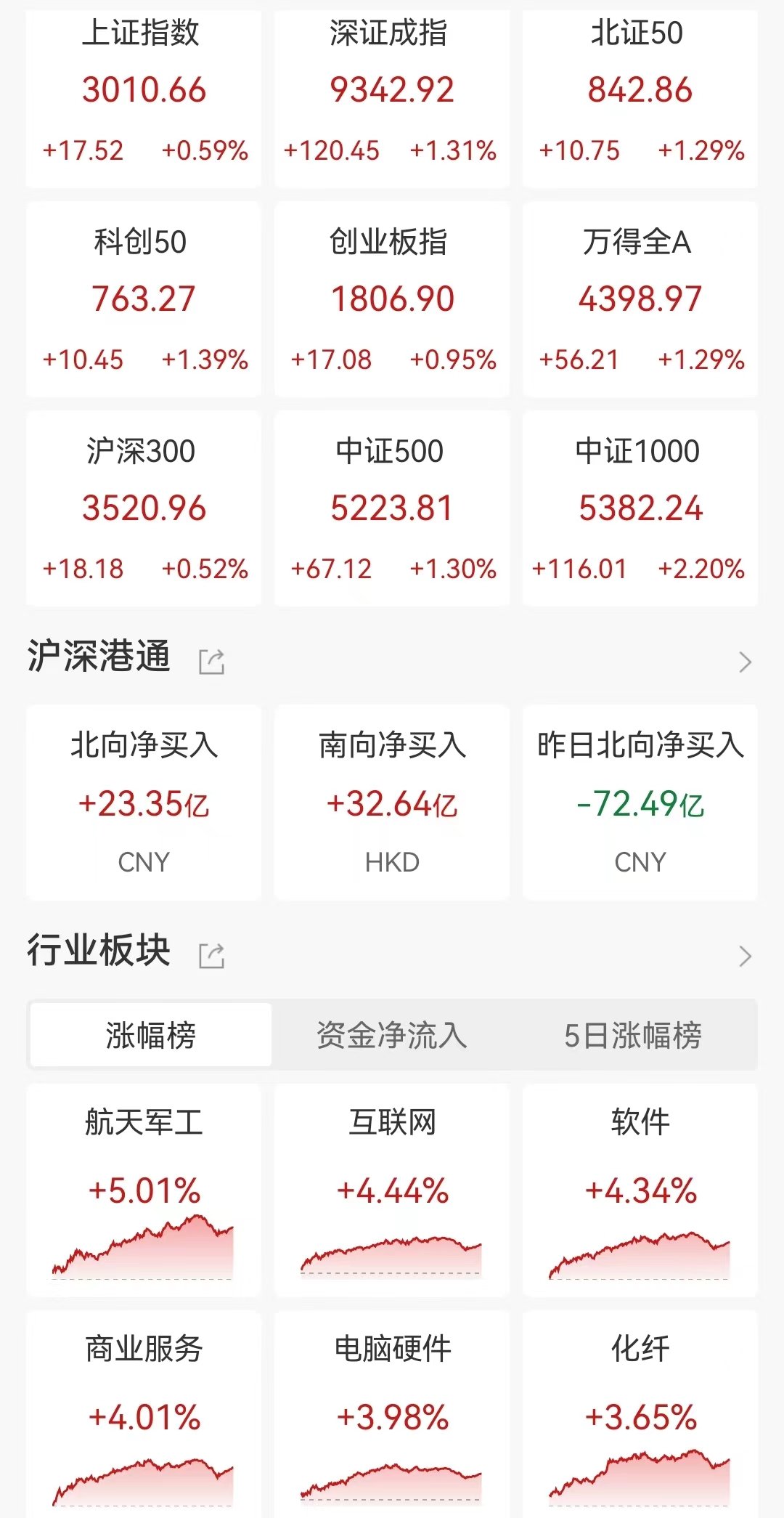Open the 互联网 sector card
Viewport: 784px width, 1518px height.
(x=392, y=1190)
